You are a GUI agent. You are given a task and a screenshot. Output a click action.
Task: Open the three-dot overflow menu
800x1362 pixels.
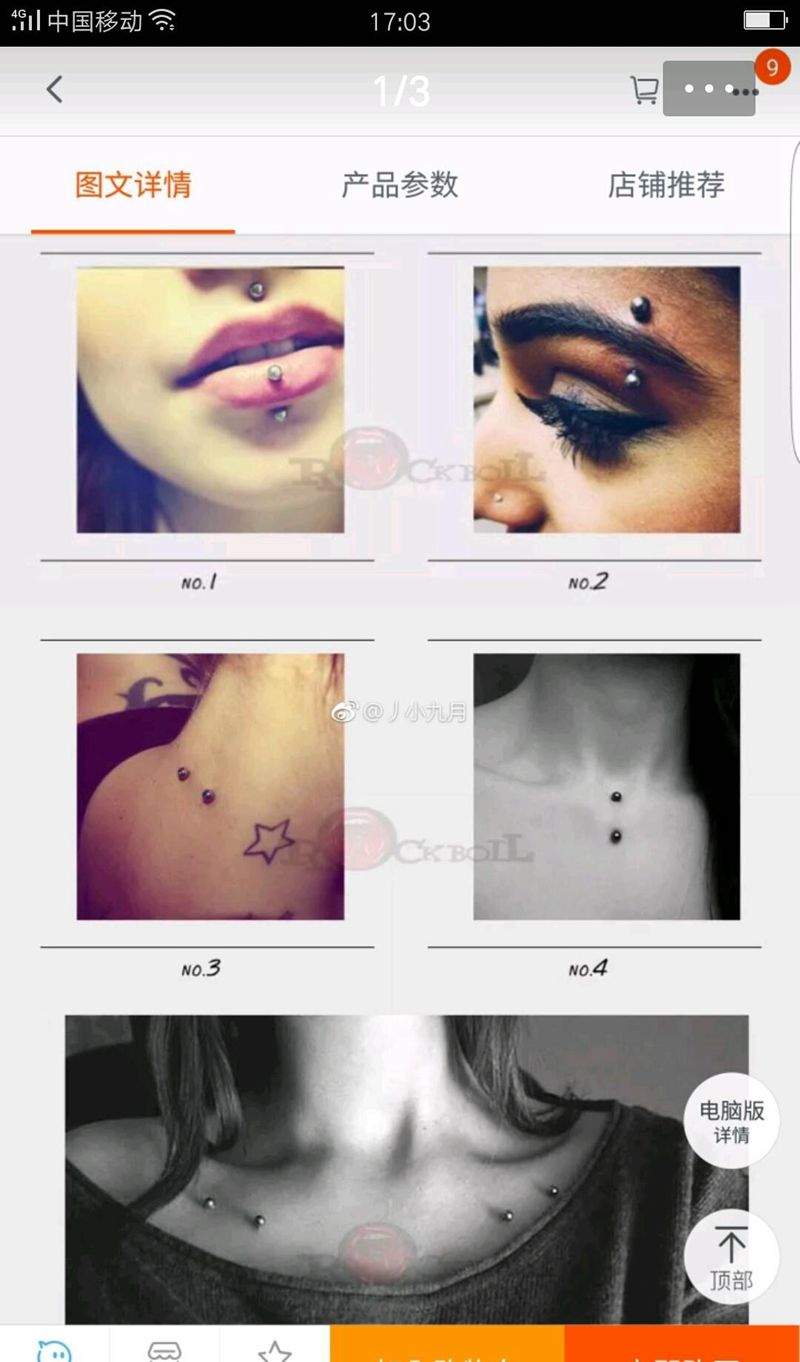pyautogui.click(x=710, y=89)
